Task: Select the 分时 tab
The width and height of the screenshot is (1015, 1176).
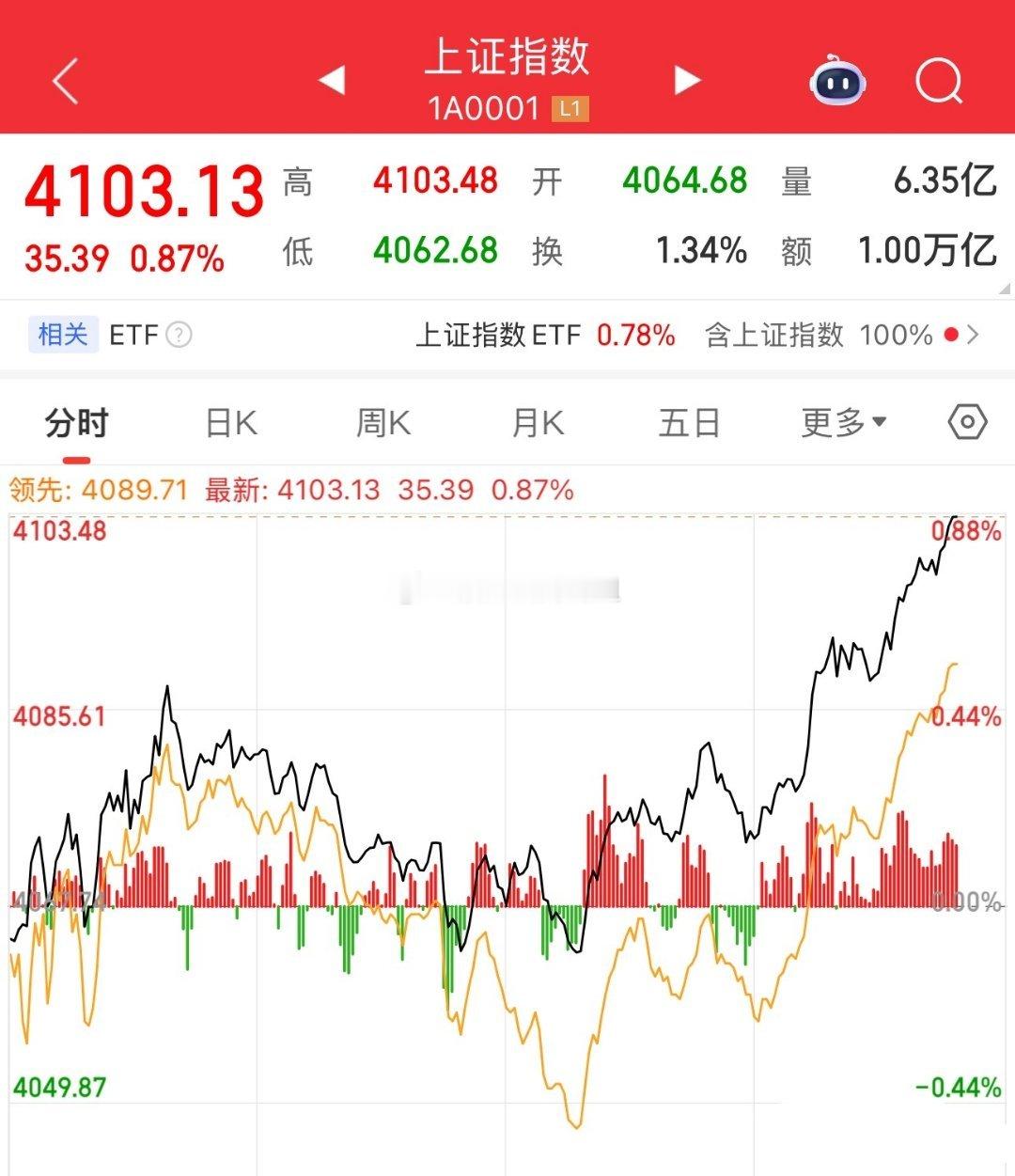Action: pos(75,423)
